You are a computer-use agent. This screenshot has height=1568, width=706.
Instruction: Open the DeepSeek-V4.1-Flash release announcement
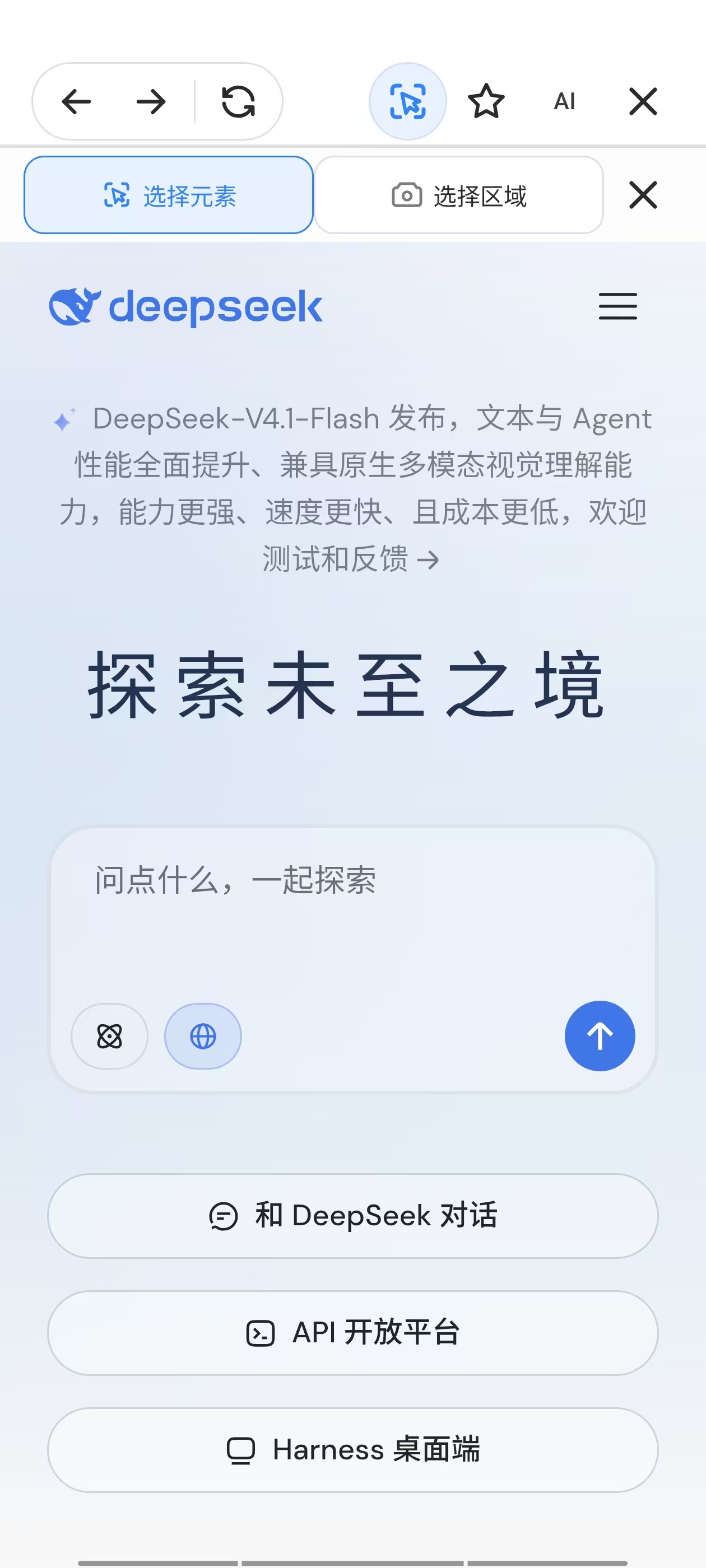coord(352,489)
